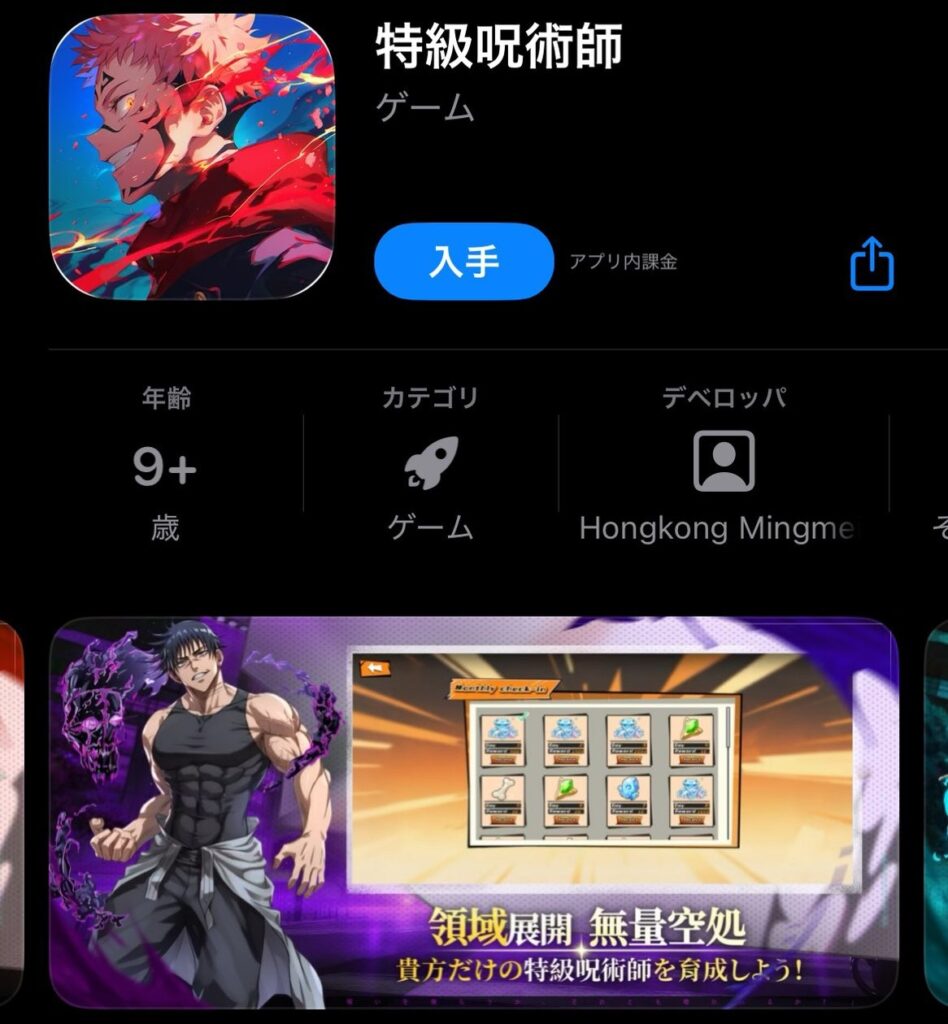Open the developer Hongkong Mingme page
Image resolution: width=948 pixels, height=1024 pixels.
(x=723, y=461)
